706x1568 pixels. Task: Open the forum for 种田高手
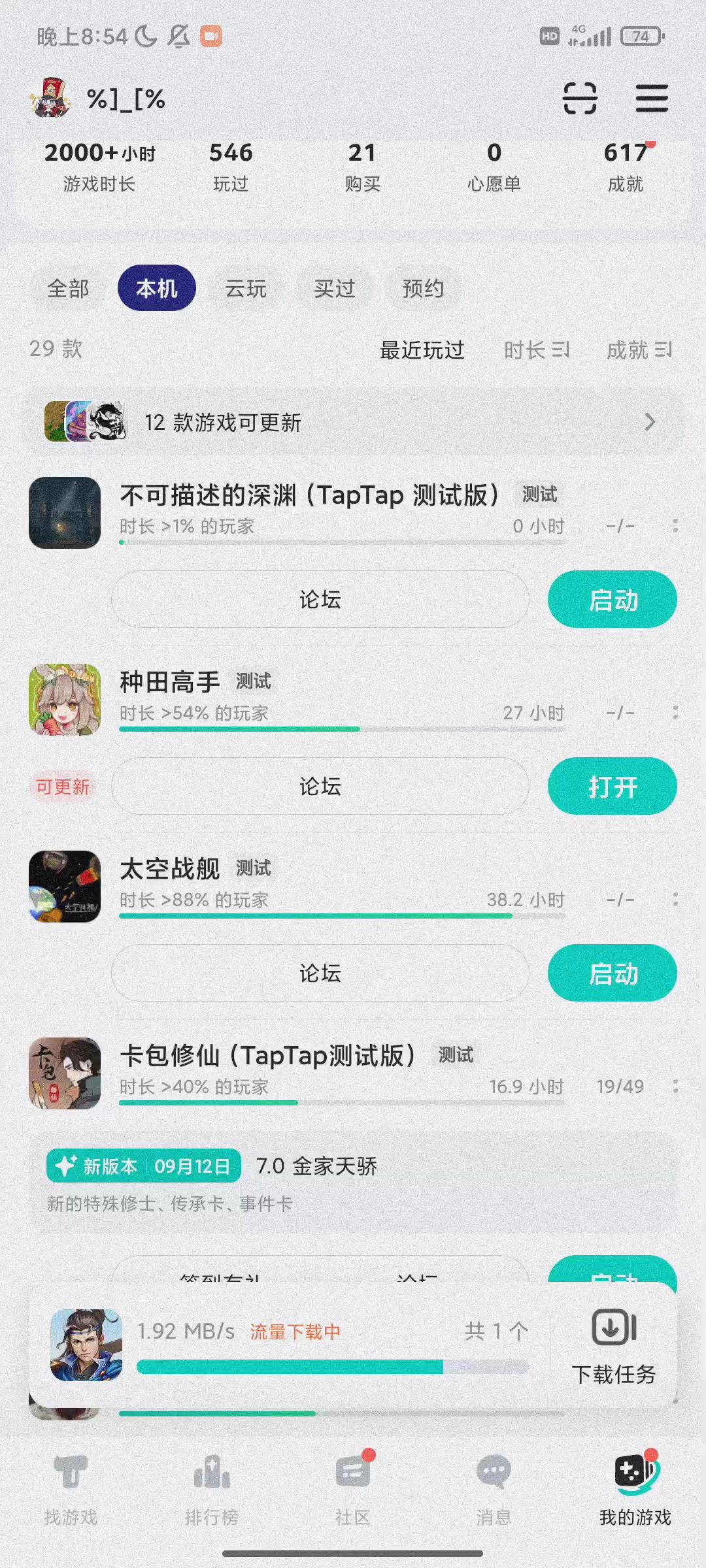pos(320,787)
